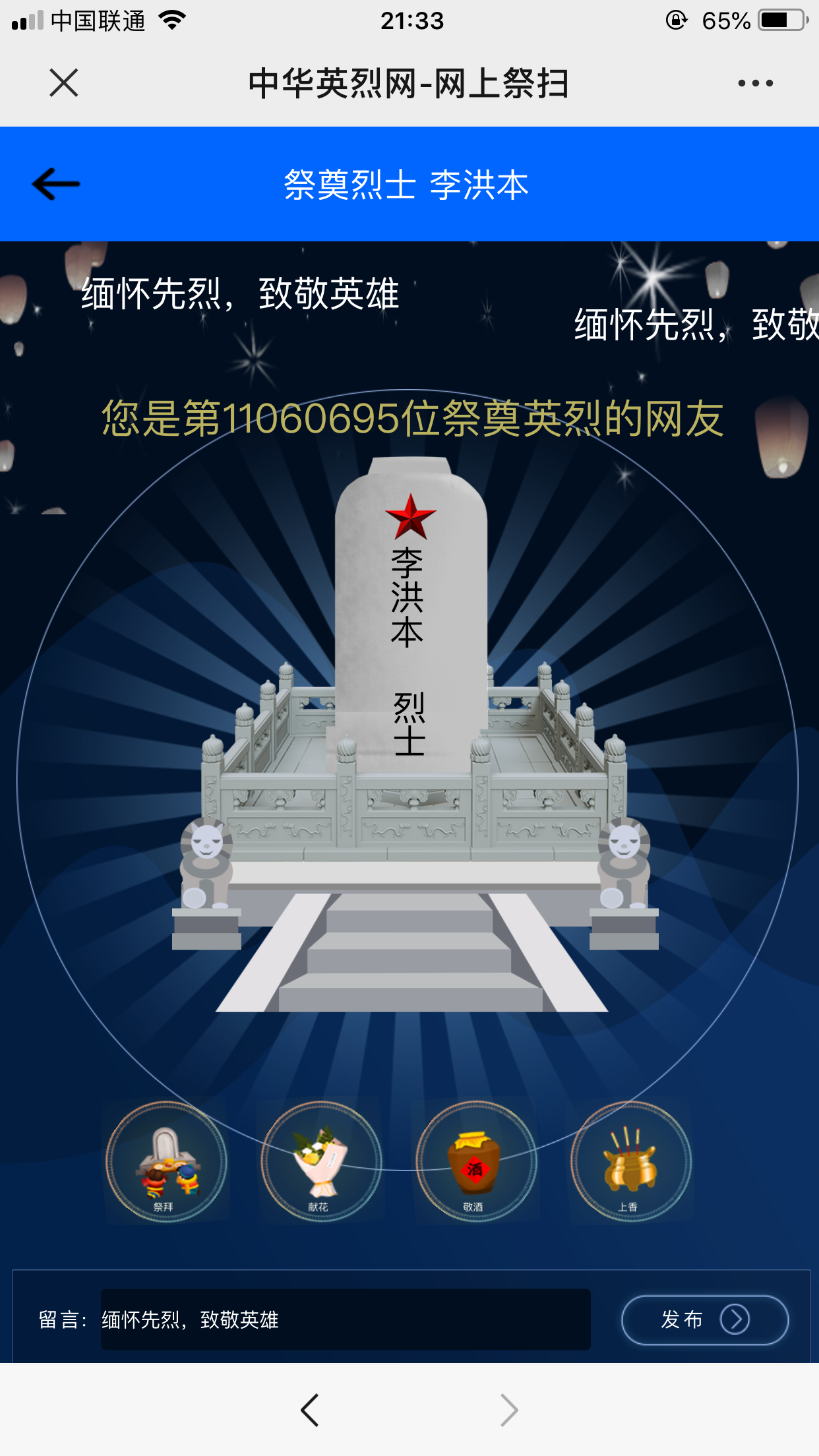Close the webpage with the X icon
Screen dimensions: 819x1456
(x=64, y=83)
